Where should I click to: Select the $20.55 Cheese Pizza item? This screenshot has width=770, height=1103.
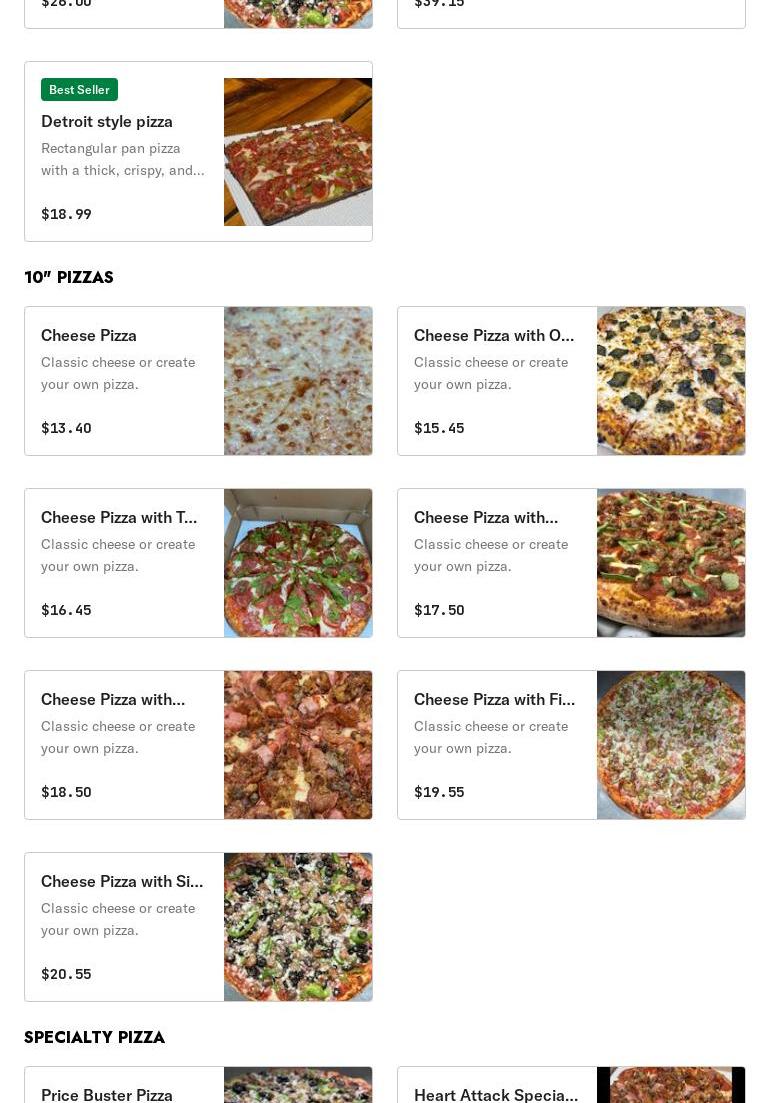point(198,927)
